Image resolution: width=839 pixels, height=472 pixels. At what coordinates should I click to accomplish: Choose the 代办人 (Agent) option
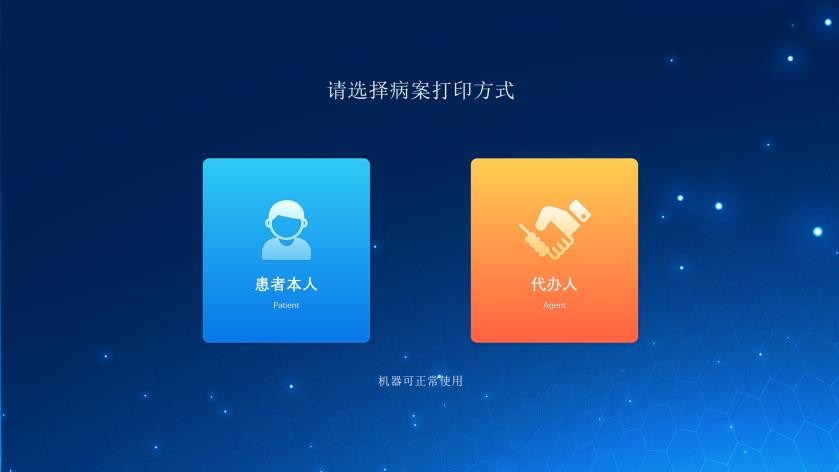point(554,250)
